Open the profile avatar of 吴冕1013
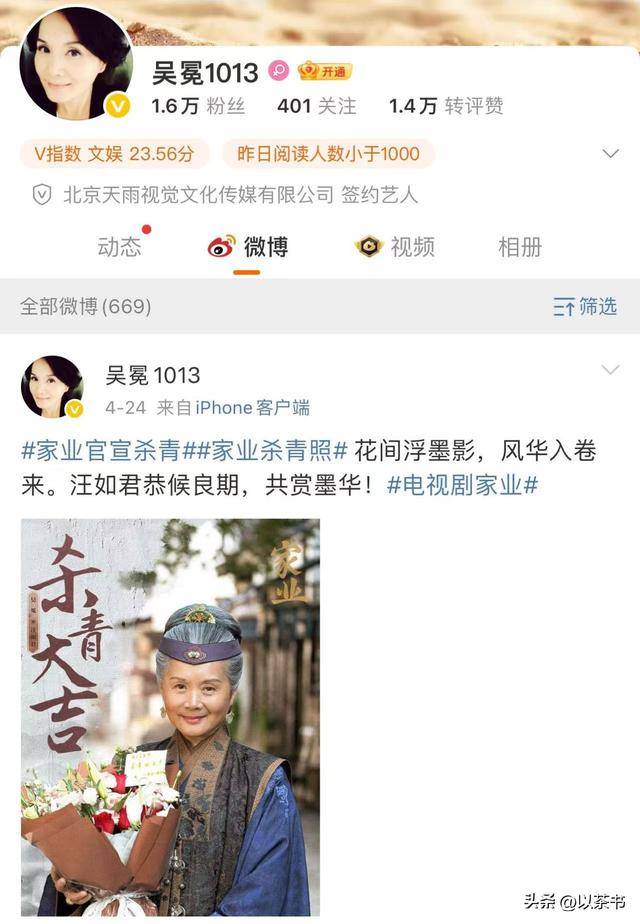 tap(76, 63)
